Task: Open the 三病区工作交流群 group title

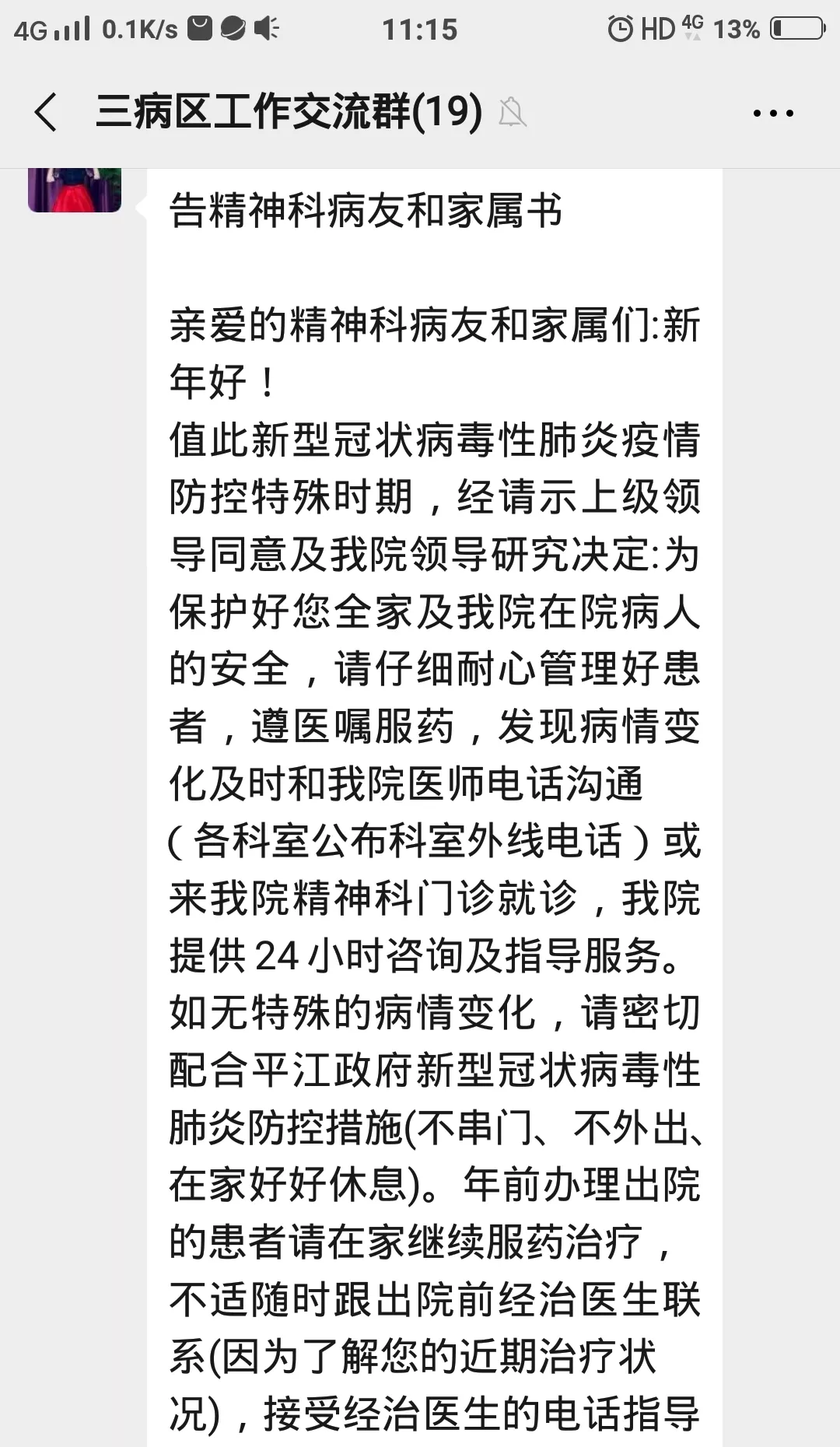Action: (x=288, y=113)
